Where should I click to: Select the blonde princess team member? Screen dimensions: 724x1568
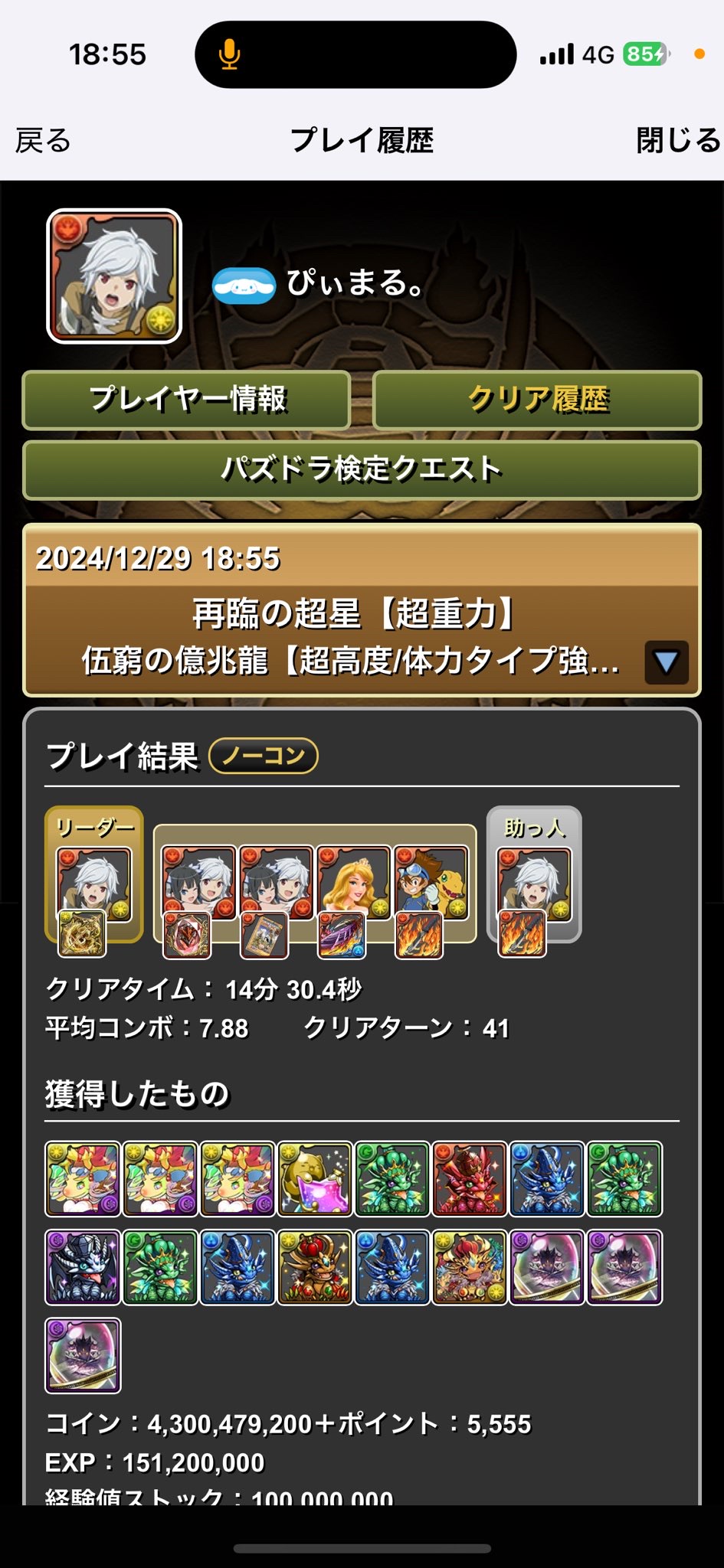point(352,881)
